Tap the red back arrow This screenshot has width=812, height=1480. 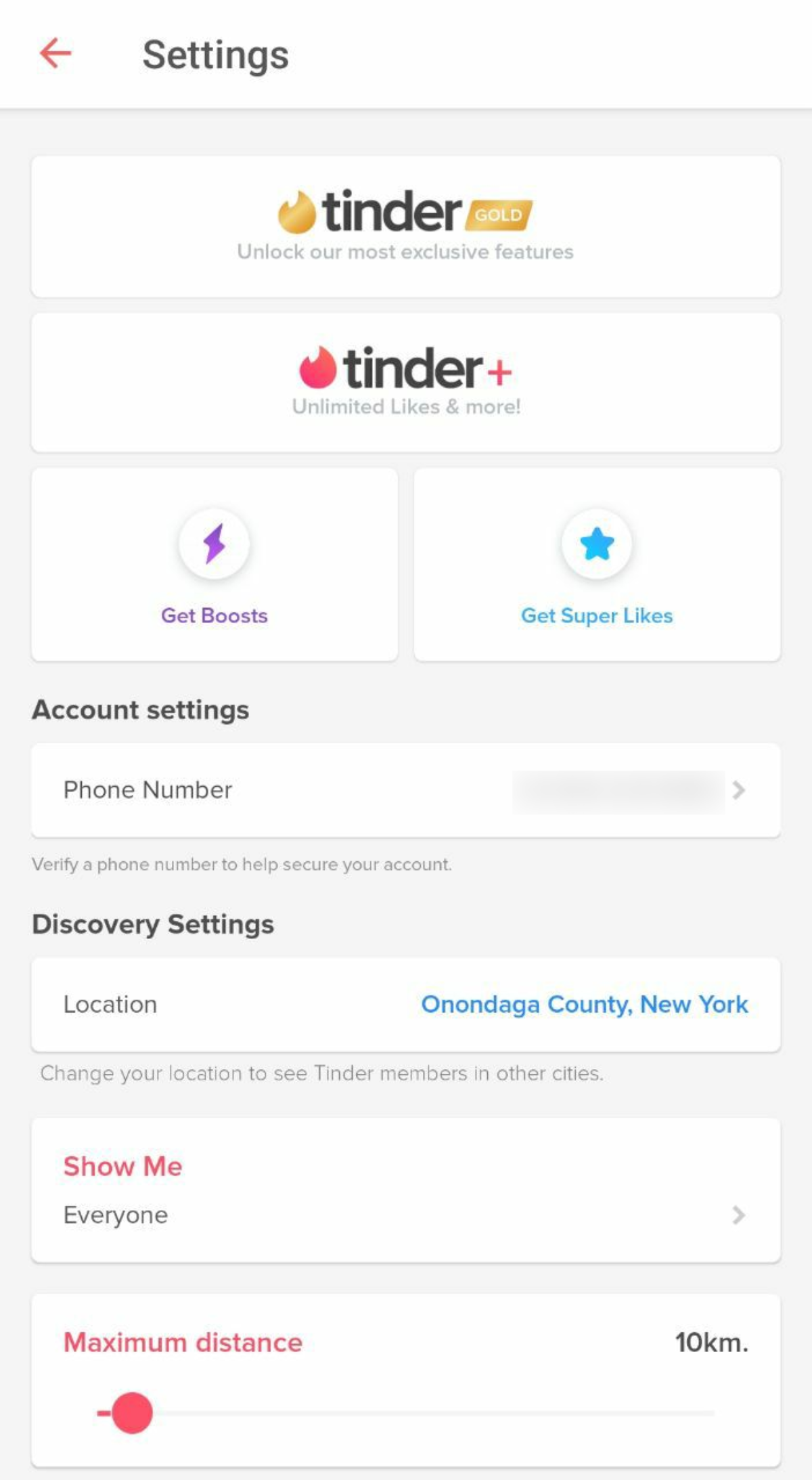point(57,54)
